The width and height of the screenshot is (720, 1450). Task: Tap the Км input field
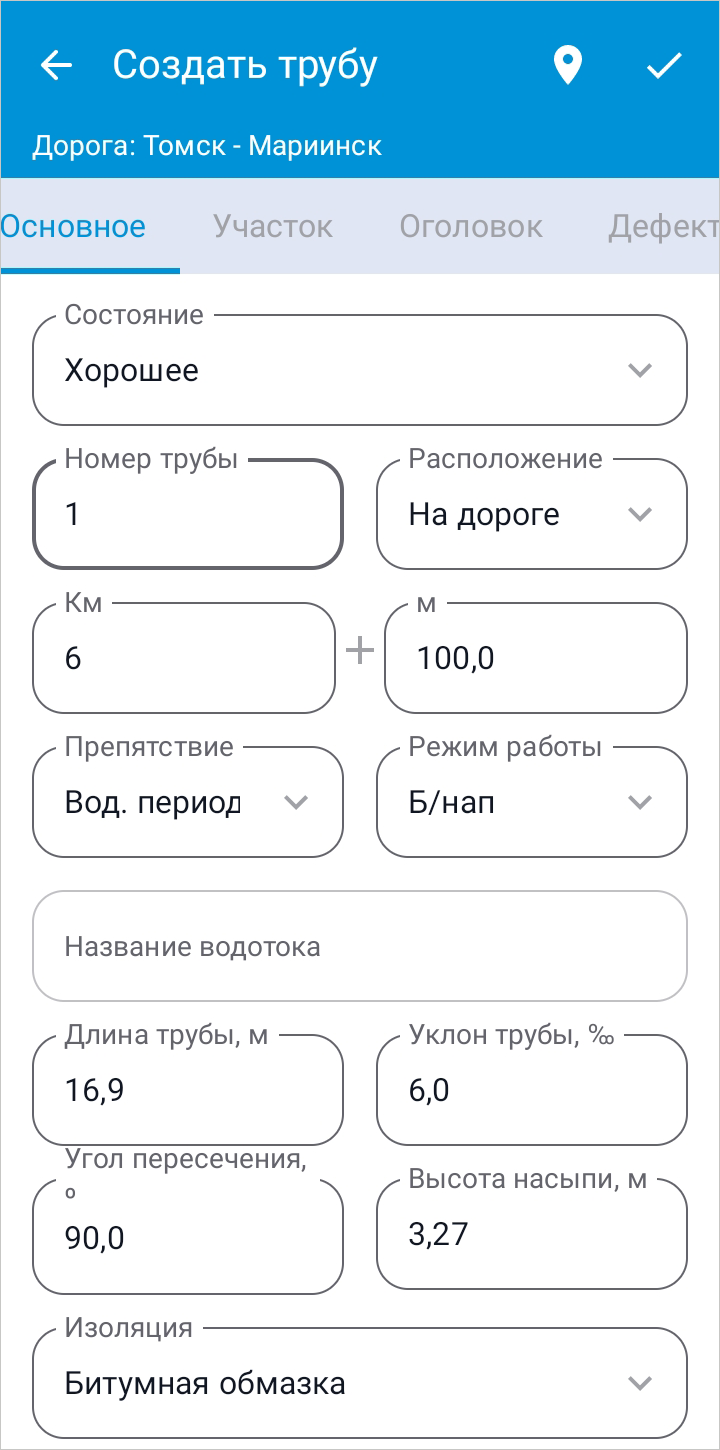(x=184, y=659)
